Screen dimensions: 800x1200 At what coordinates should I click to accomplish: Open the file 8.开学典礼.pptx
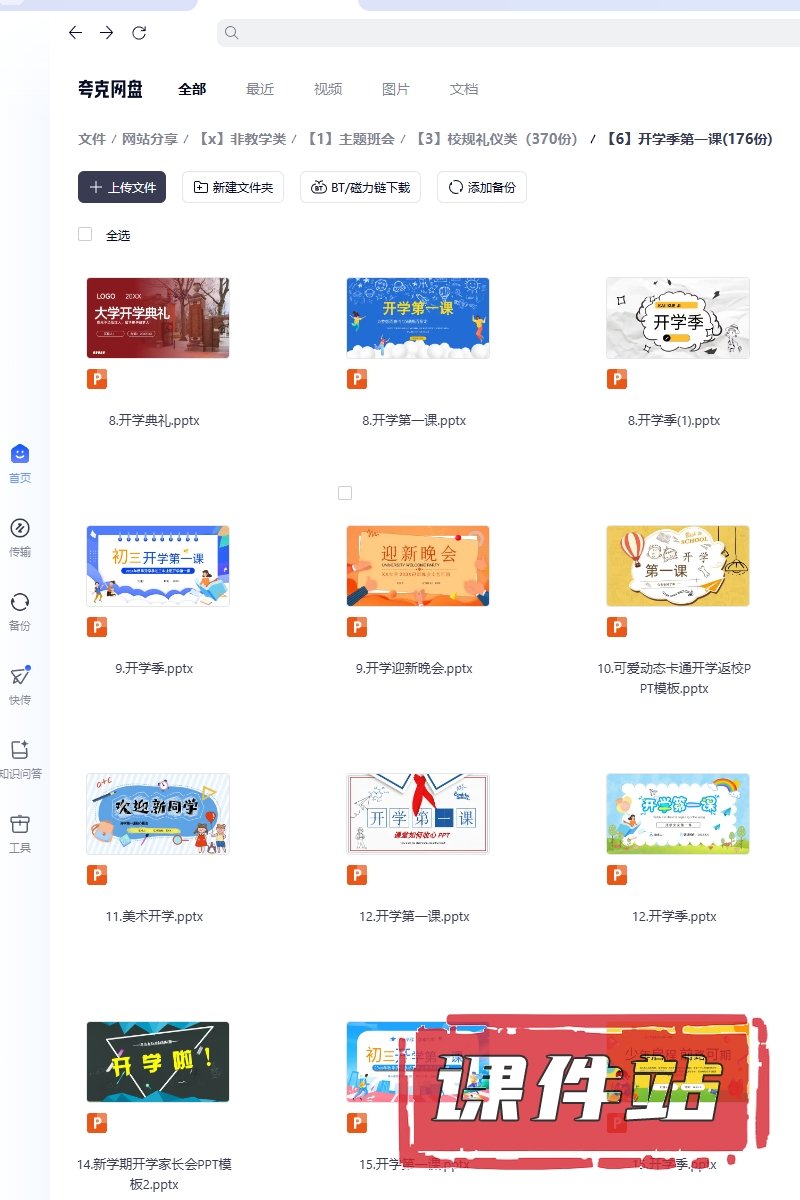coord(158,318)
